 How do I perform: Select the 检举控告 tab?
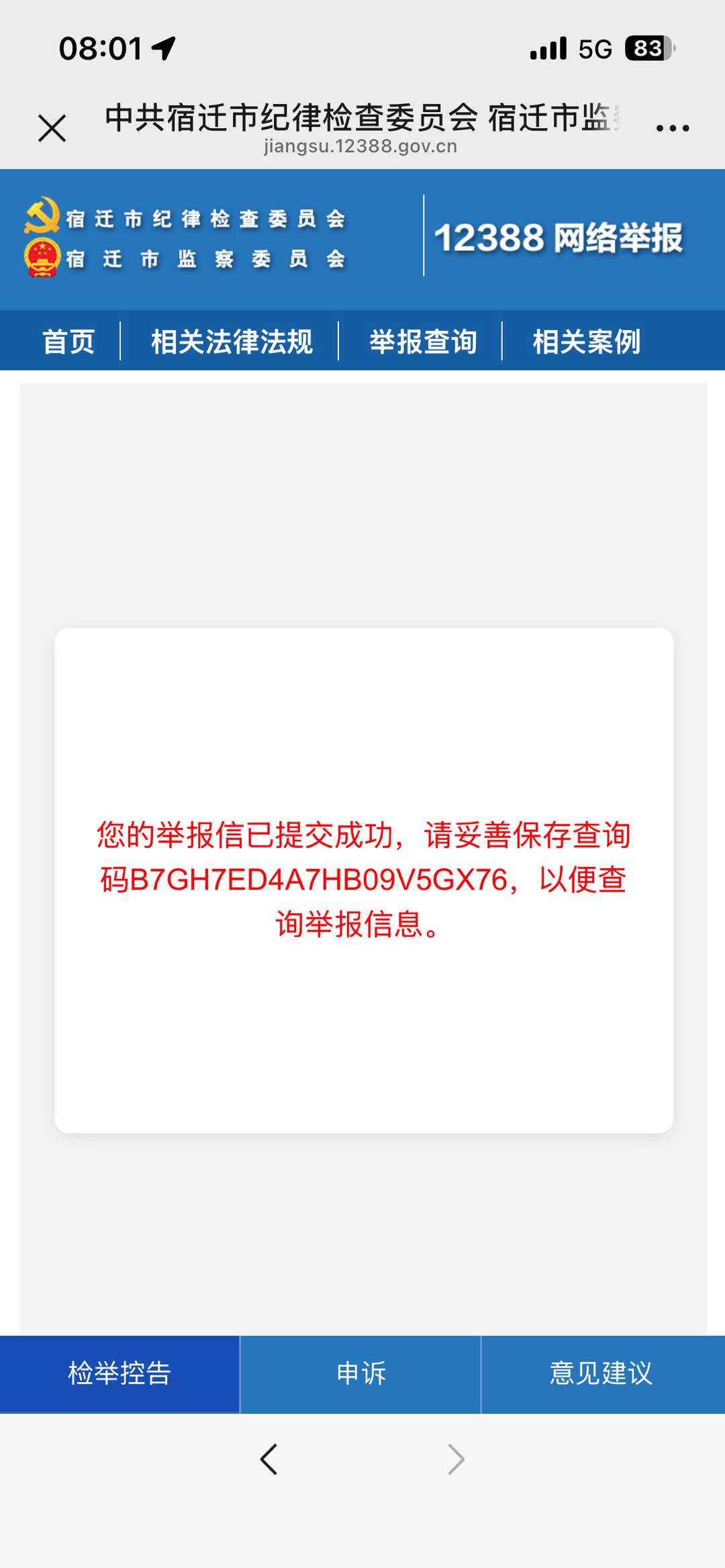[x=119, y=1373]
